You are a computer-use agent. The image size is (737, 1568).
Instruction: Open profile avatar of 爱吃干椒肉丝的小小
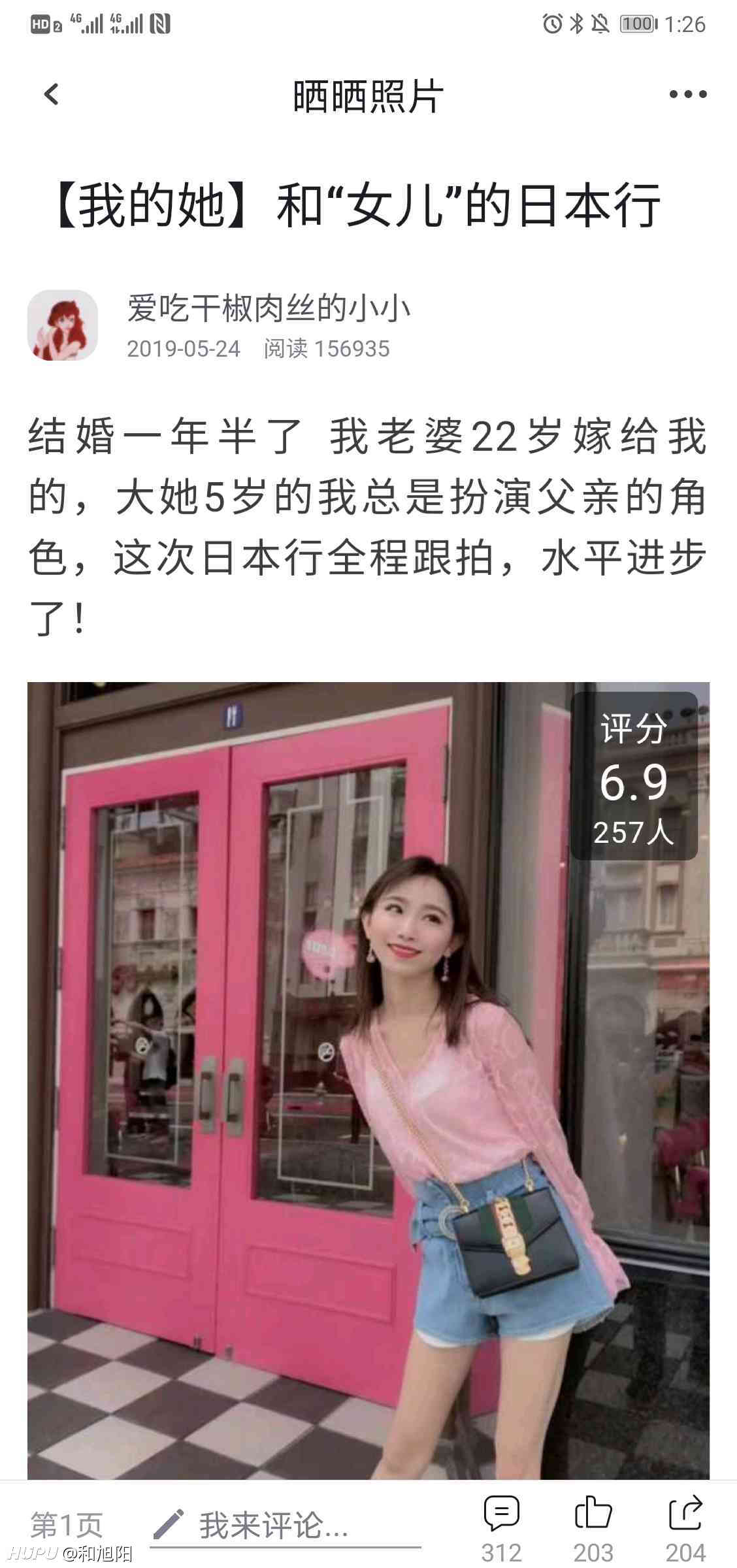click(63, 325)
